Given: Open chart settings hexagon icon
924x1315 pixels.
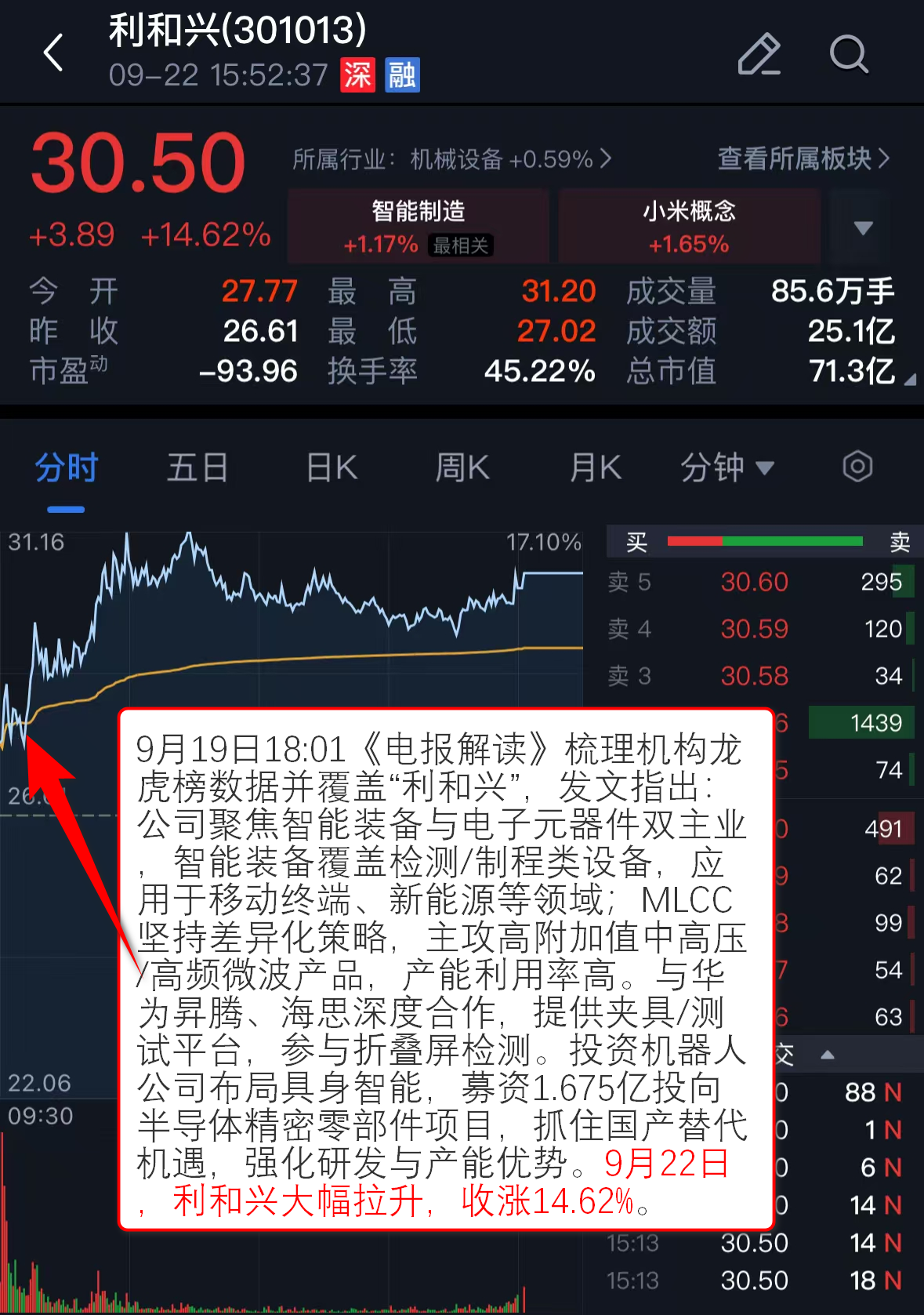Looking at the screenshot, I should click(x=857, y=467).
